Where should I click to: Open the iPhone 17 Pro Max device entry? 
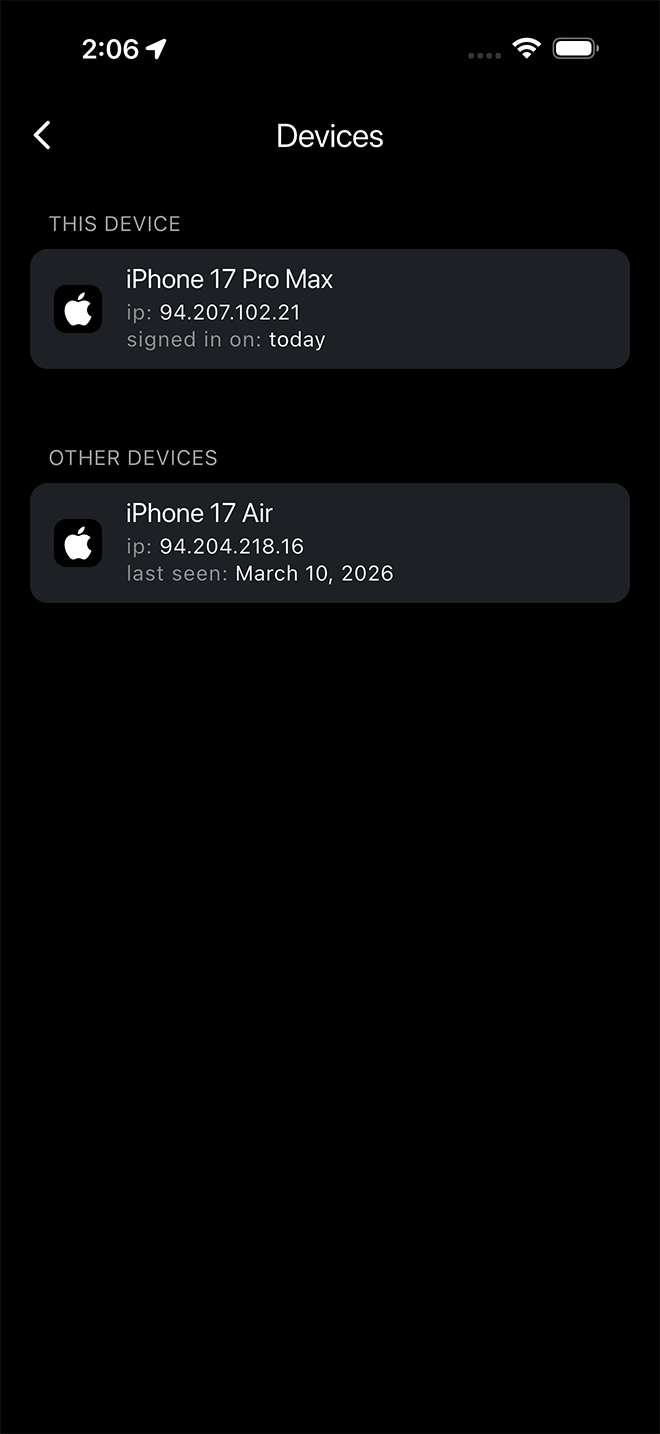(329, 309)
